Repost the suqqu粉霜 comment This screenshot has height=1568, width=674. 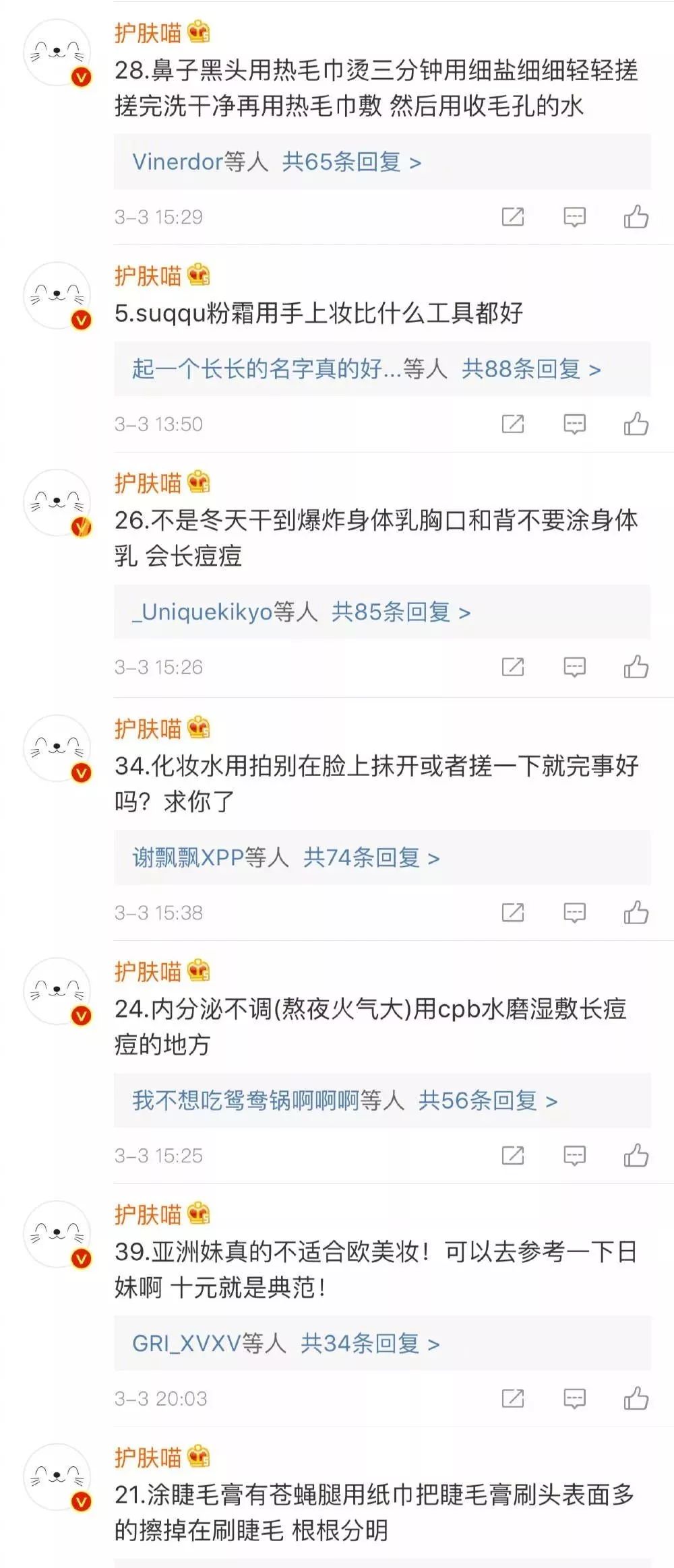click(513, 424)
